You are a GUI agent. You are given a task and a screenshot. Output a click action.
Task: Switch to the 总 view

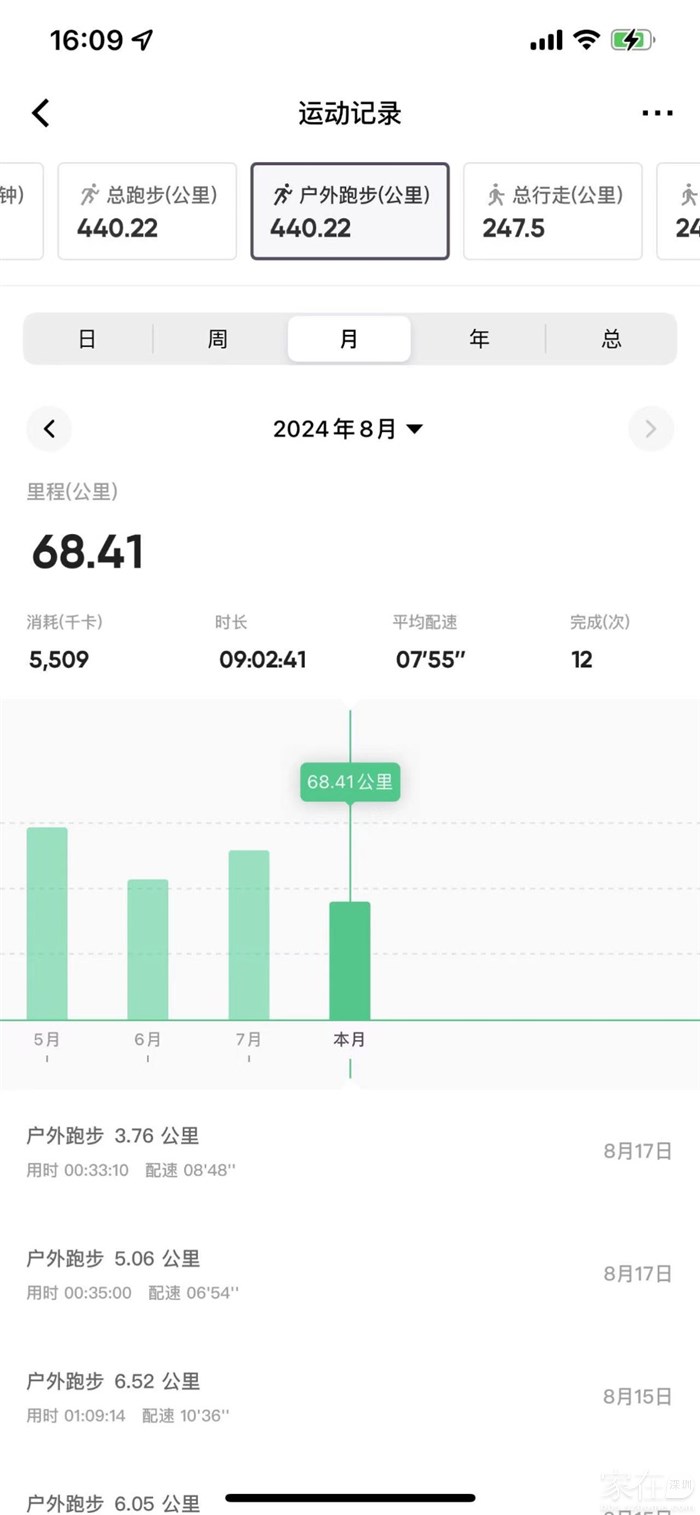[611, 339]
